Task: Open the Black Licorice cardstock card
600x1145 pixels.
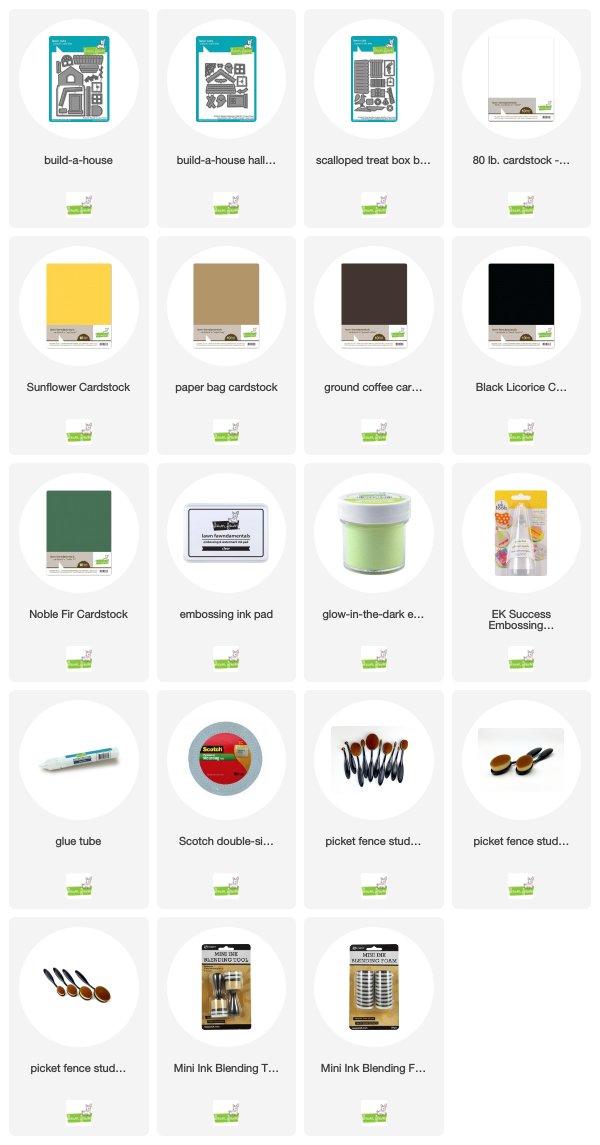Action: click(x=521, y=345)
